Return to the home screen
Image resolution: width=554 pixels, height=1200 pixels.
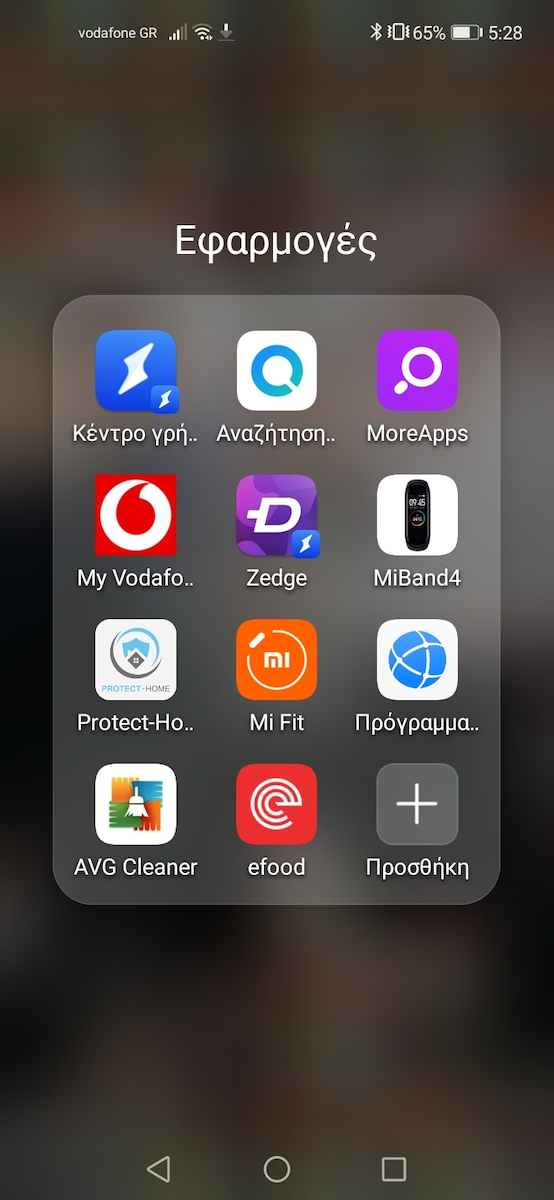click(277, 1169)
